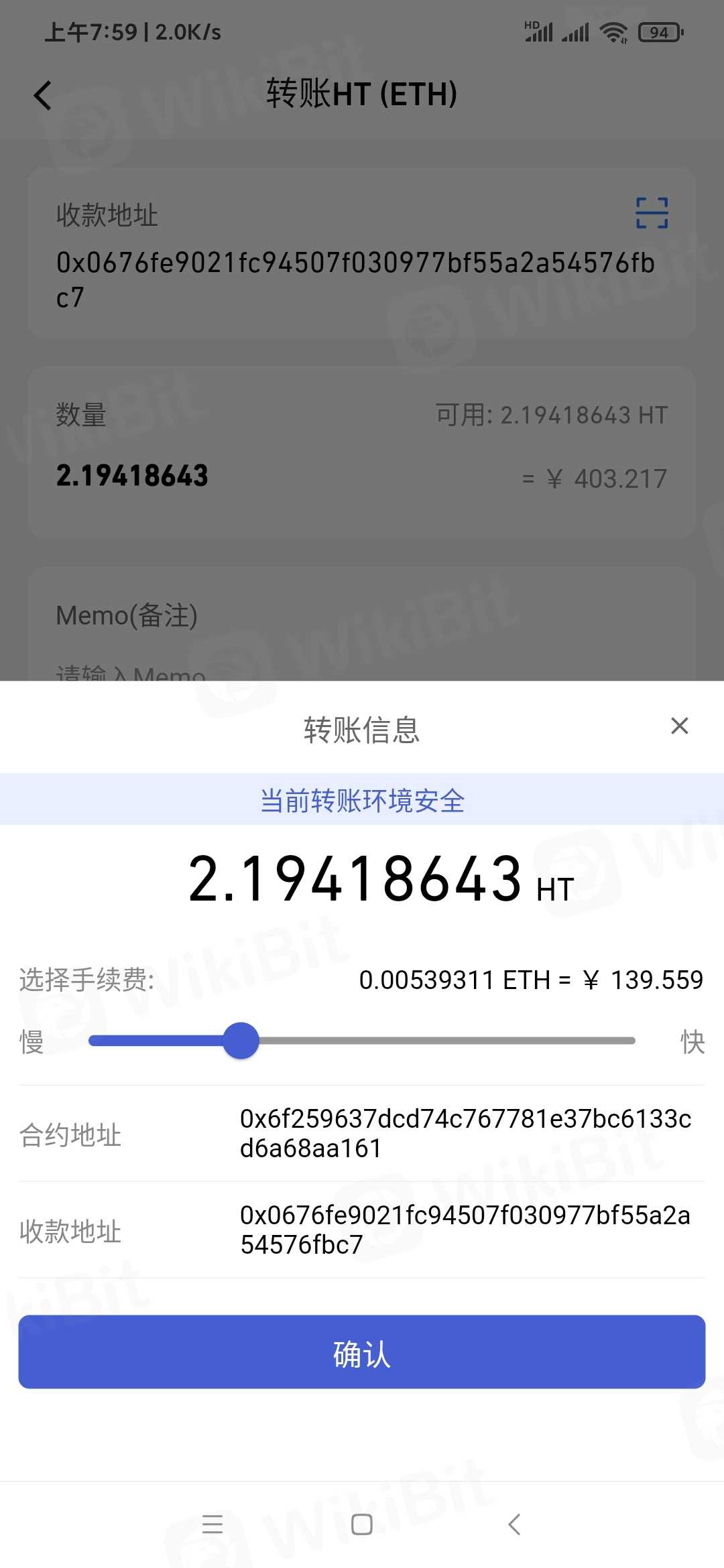The image size is (724, 1568).
Task: Tap the fee speed slider handle
Action: tap(241, 1041)
